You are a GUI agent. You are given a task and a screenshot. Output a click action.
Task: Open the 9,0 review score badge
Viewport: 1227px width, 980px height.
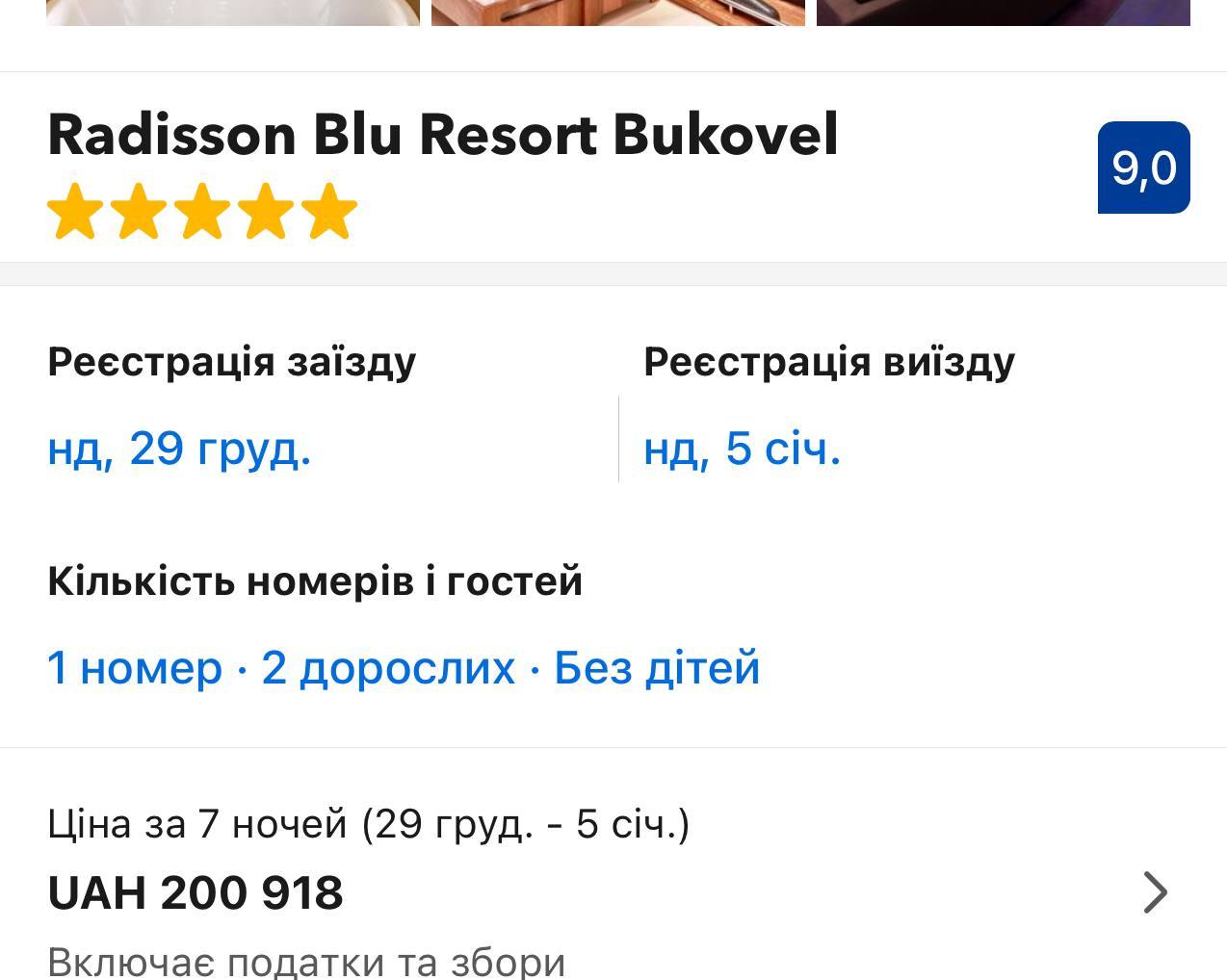pos(1143,168)
